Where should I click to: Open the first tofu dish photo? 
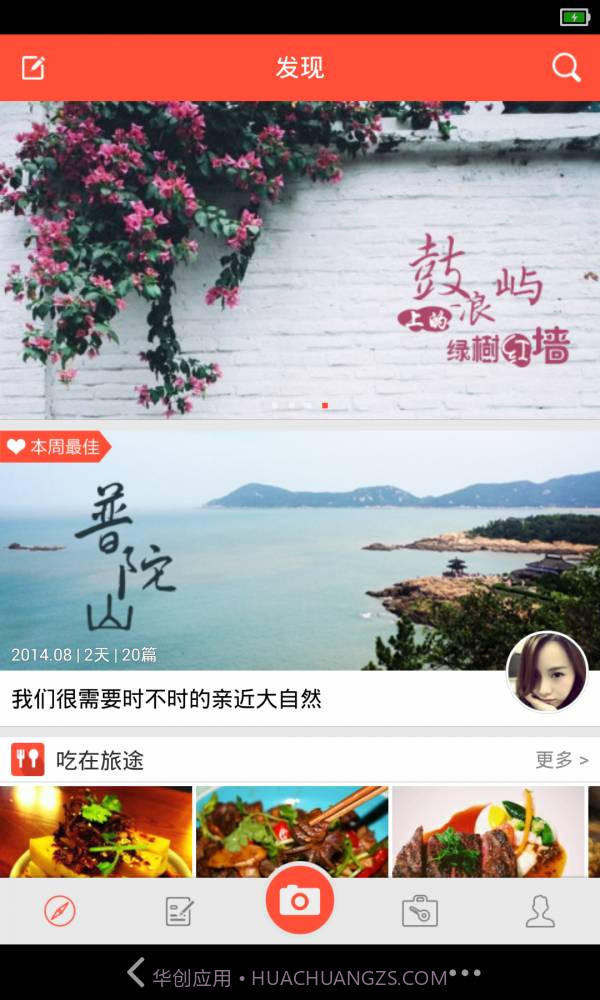[x=96, y=832]
